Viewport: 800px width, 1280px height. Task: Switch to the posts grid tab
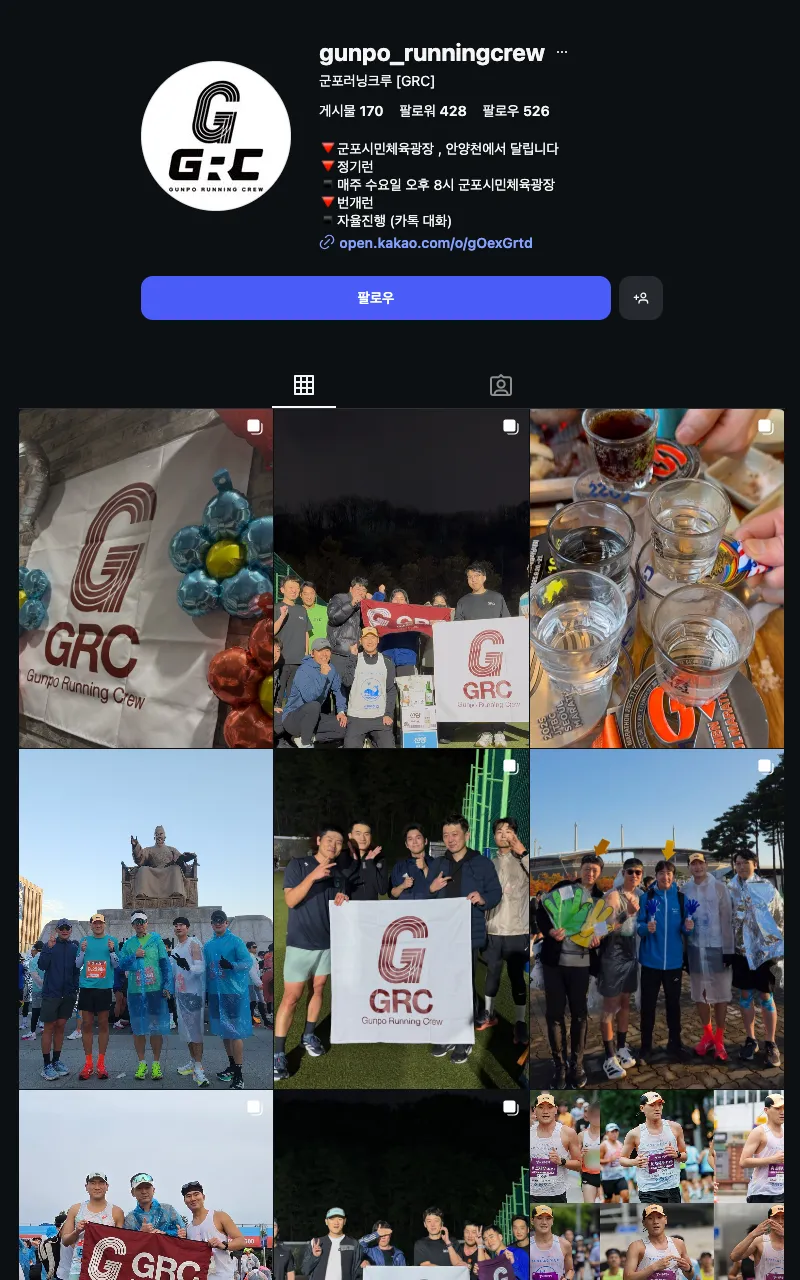304,385
